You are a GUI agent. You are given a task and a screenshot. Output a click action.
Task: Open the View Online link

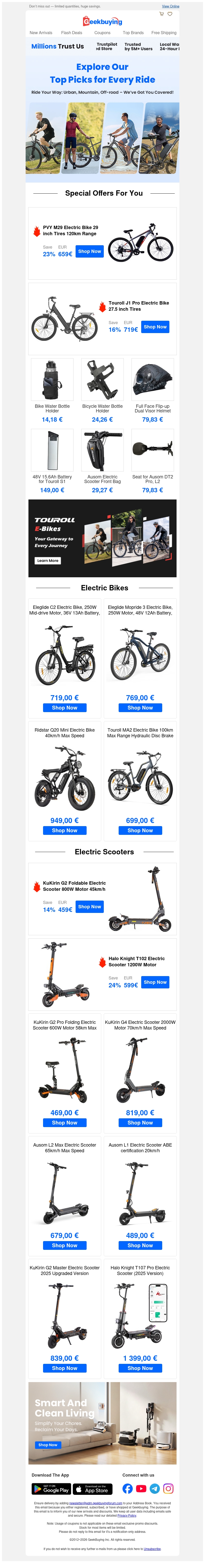[170, 6]
